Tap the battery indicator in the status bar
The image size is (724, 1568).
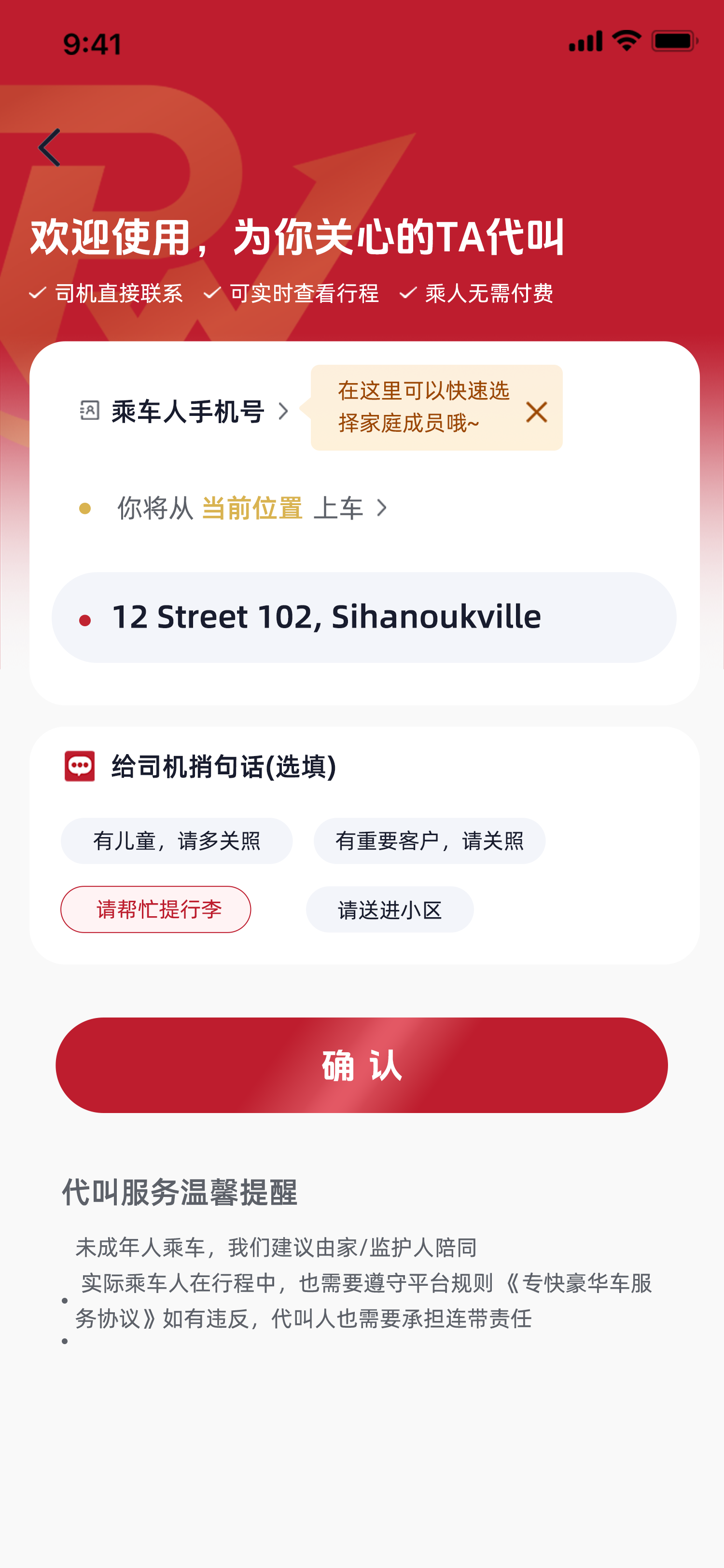tap(673, 40)
